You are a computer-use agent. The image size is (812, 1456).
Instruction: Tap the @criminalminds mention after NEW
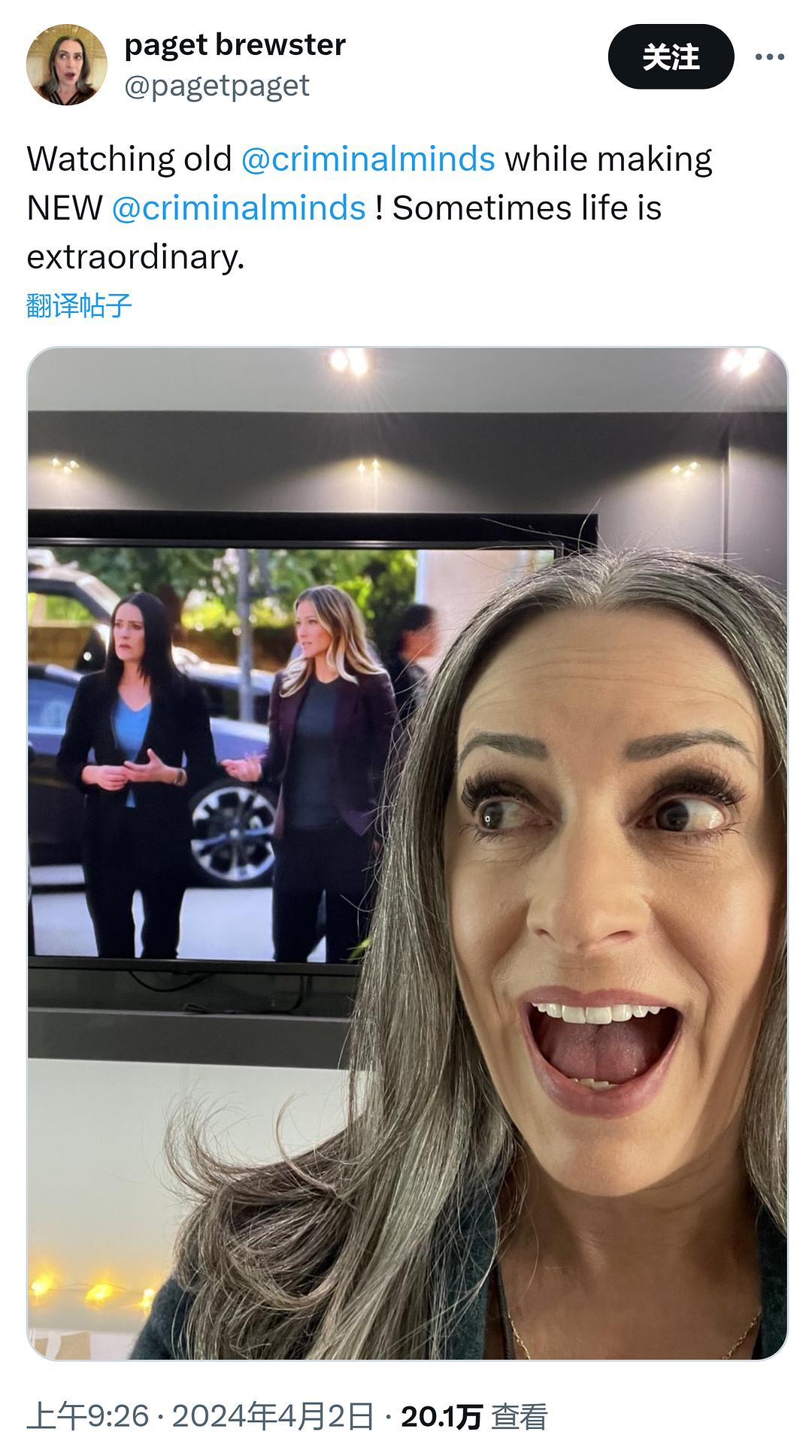(x=239, y=208)
